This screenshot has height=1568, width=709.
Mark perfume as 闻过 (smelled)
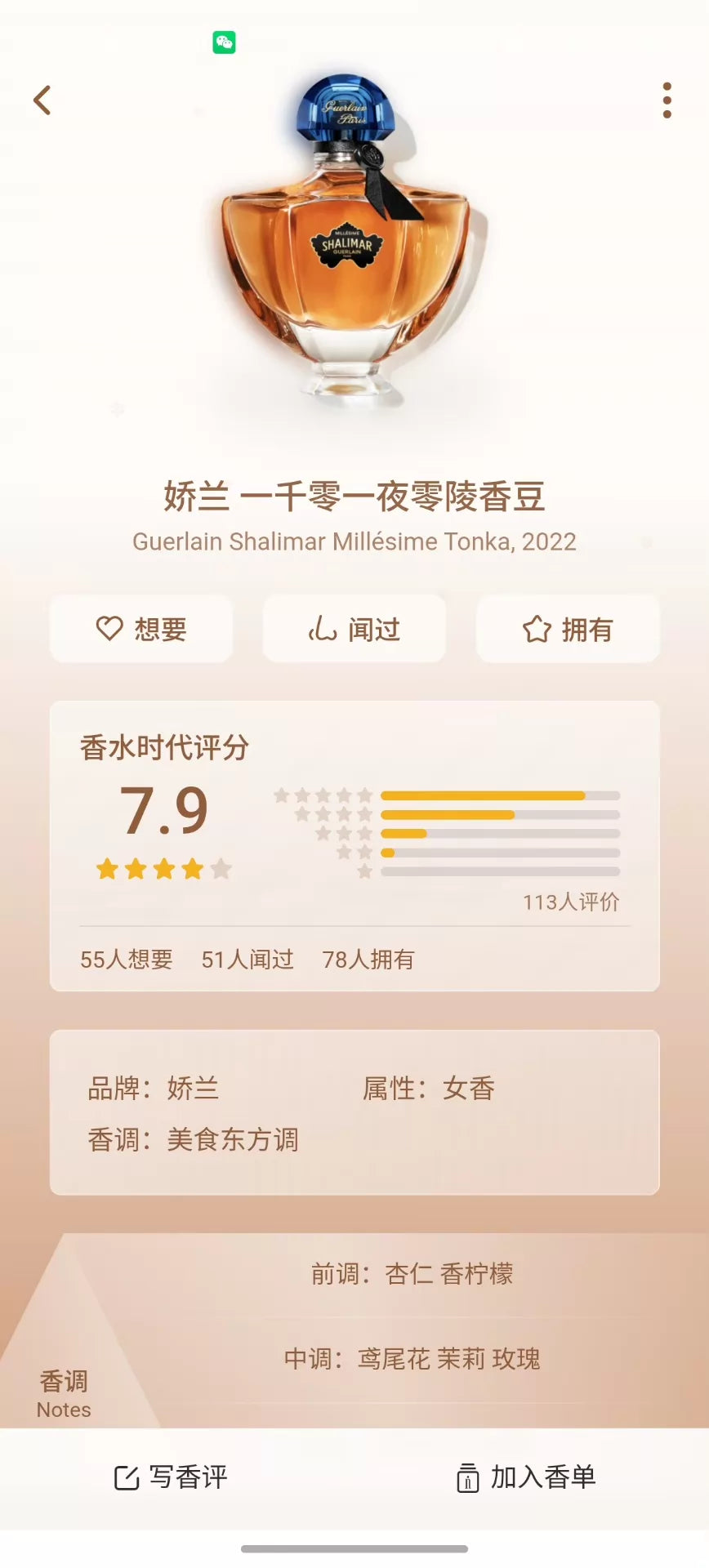(x=354, y=629)
